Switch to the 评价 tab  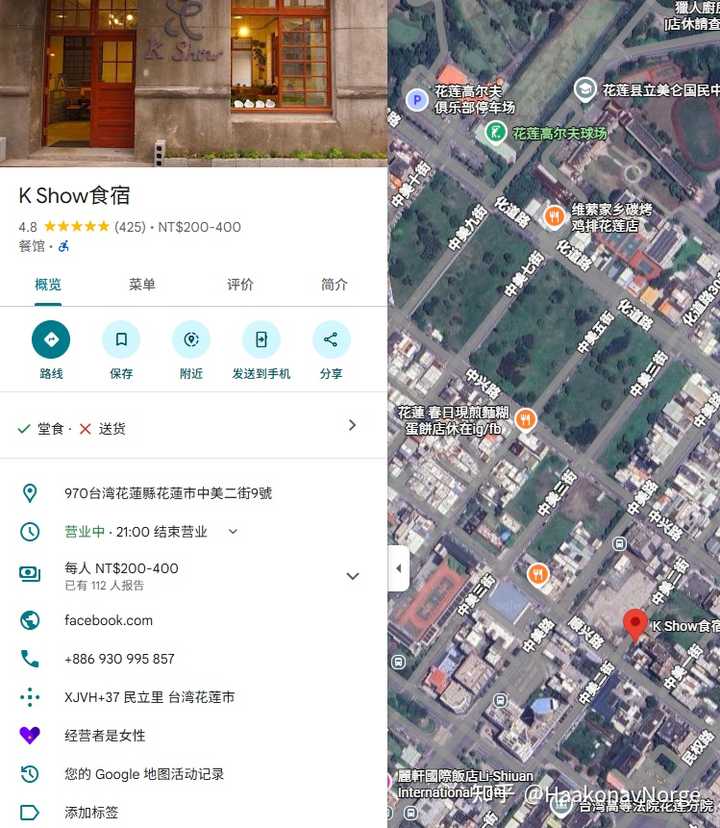(x=240, y=284)
